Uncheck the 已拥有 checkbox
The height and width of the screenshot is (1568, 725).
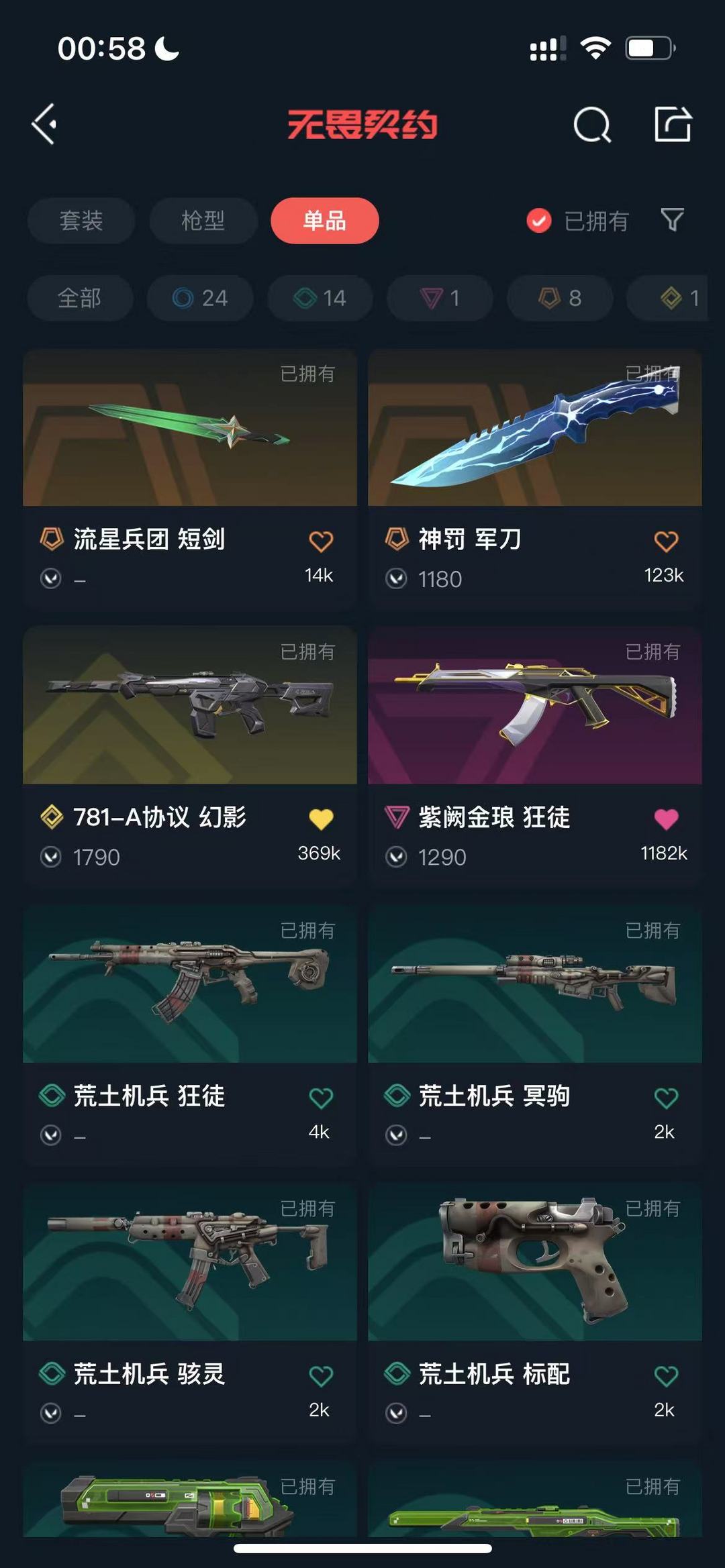point(539,220)
